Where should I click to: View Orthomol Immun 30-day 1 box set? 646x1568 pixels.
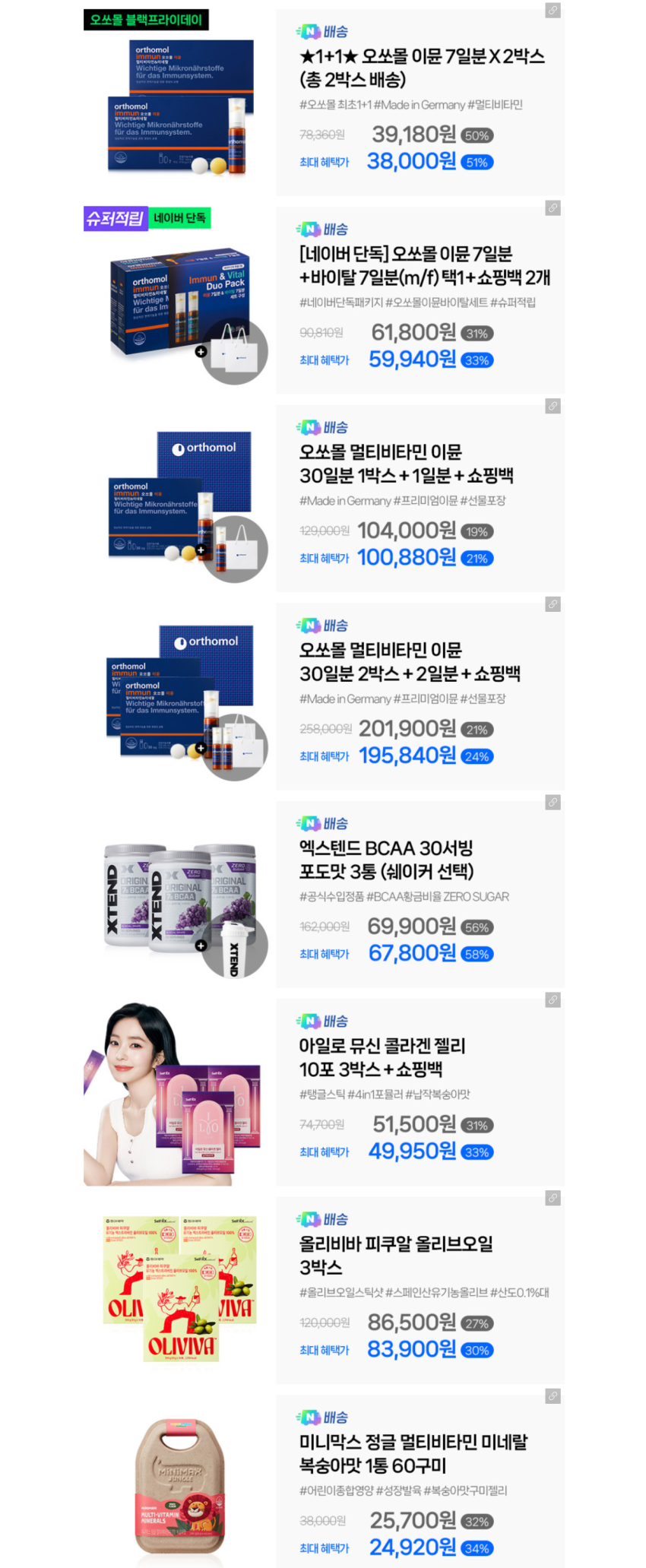coord(406,464)
